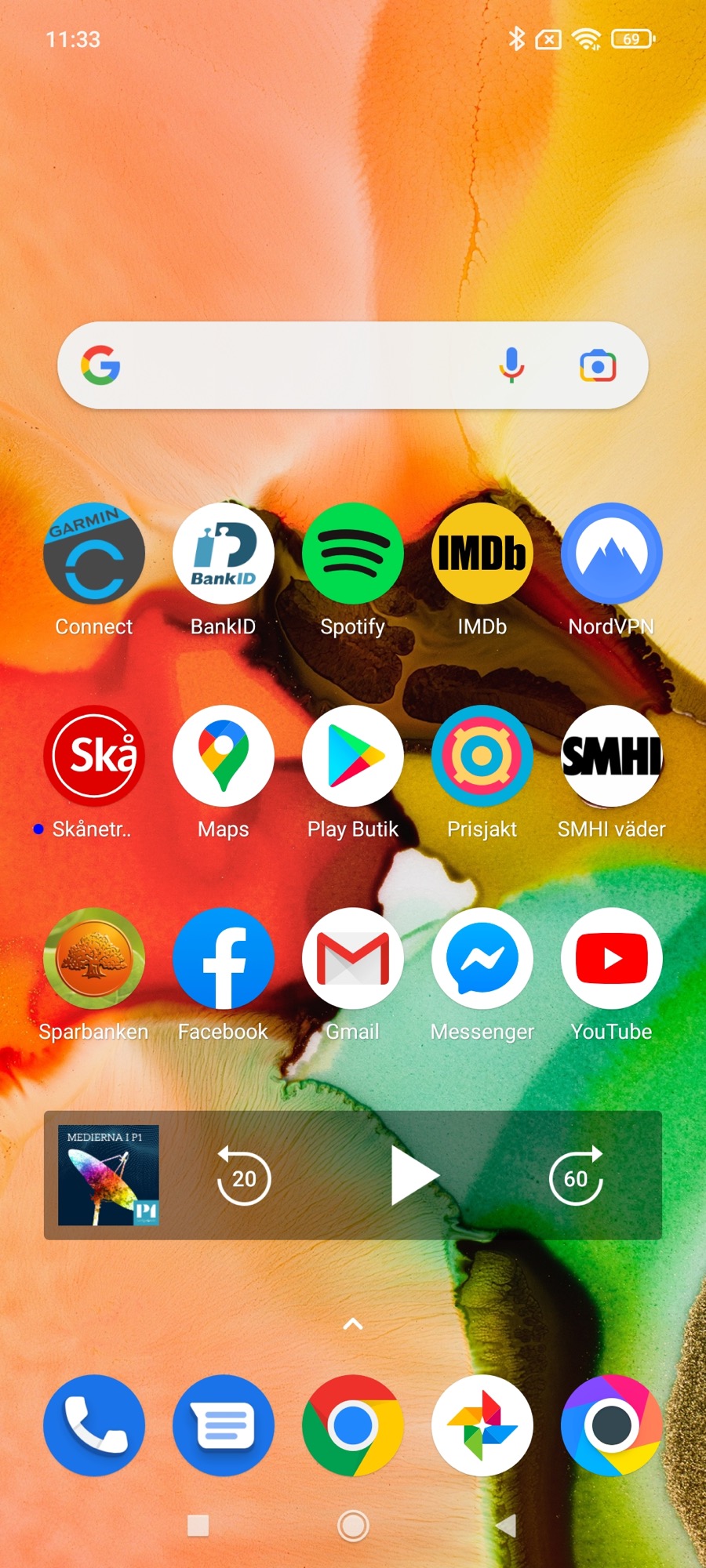This screenshot has height=1568, width=706.
Task: Open Google Lens camera search
Action: (x=598, y=365)
